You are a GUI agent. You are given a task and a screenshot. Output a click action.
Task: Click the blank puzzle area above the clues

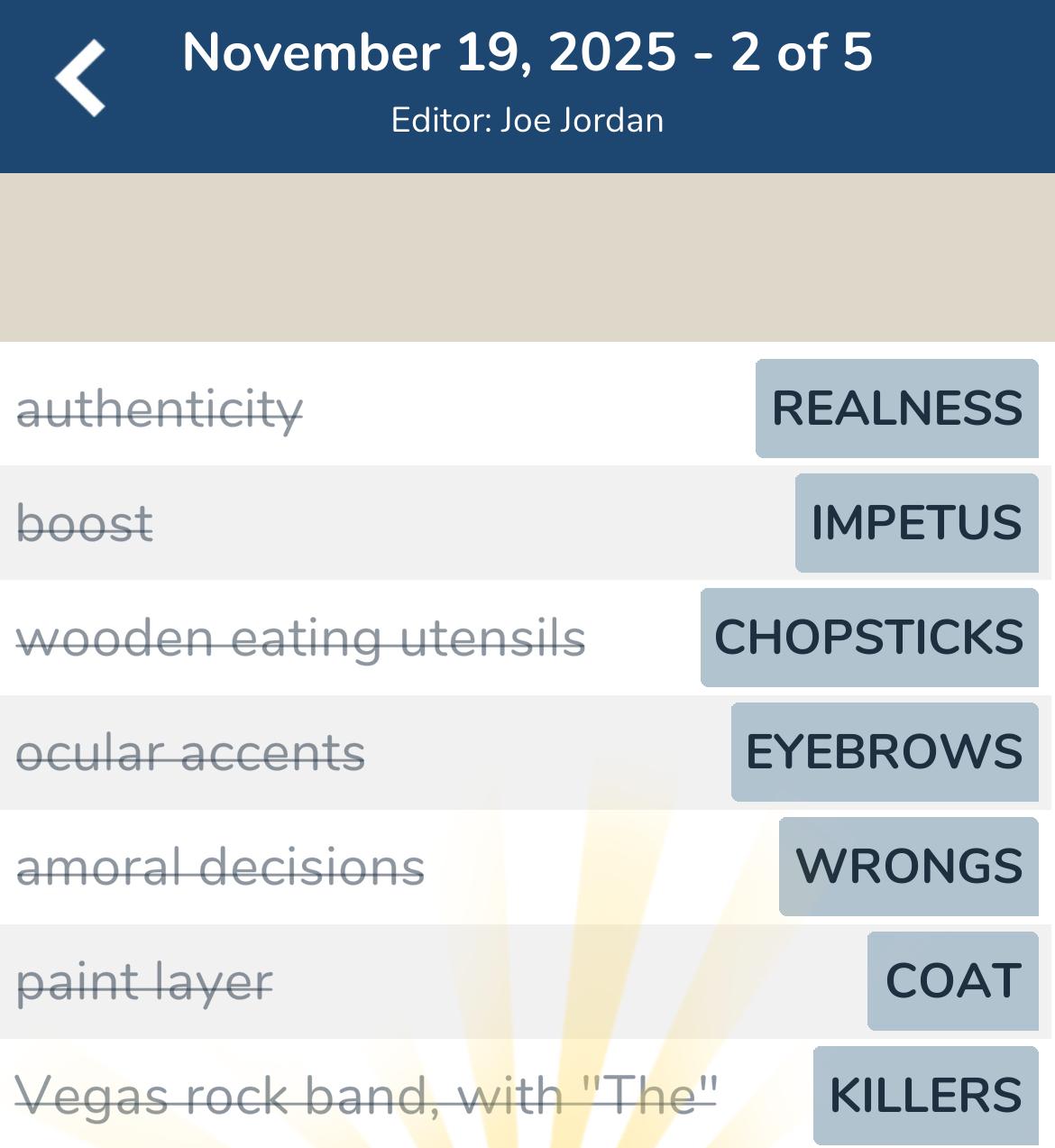pyautogui.click(x=527, y=255)
